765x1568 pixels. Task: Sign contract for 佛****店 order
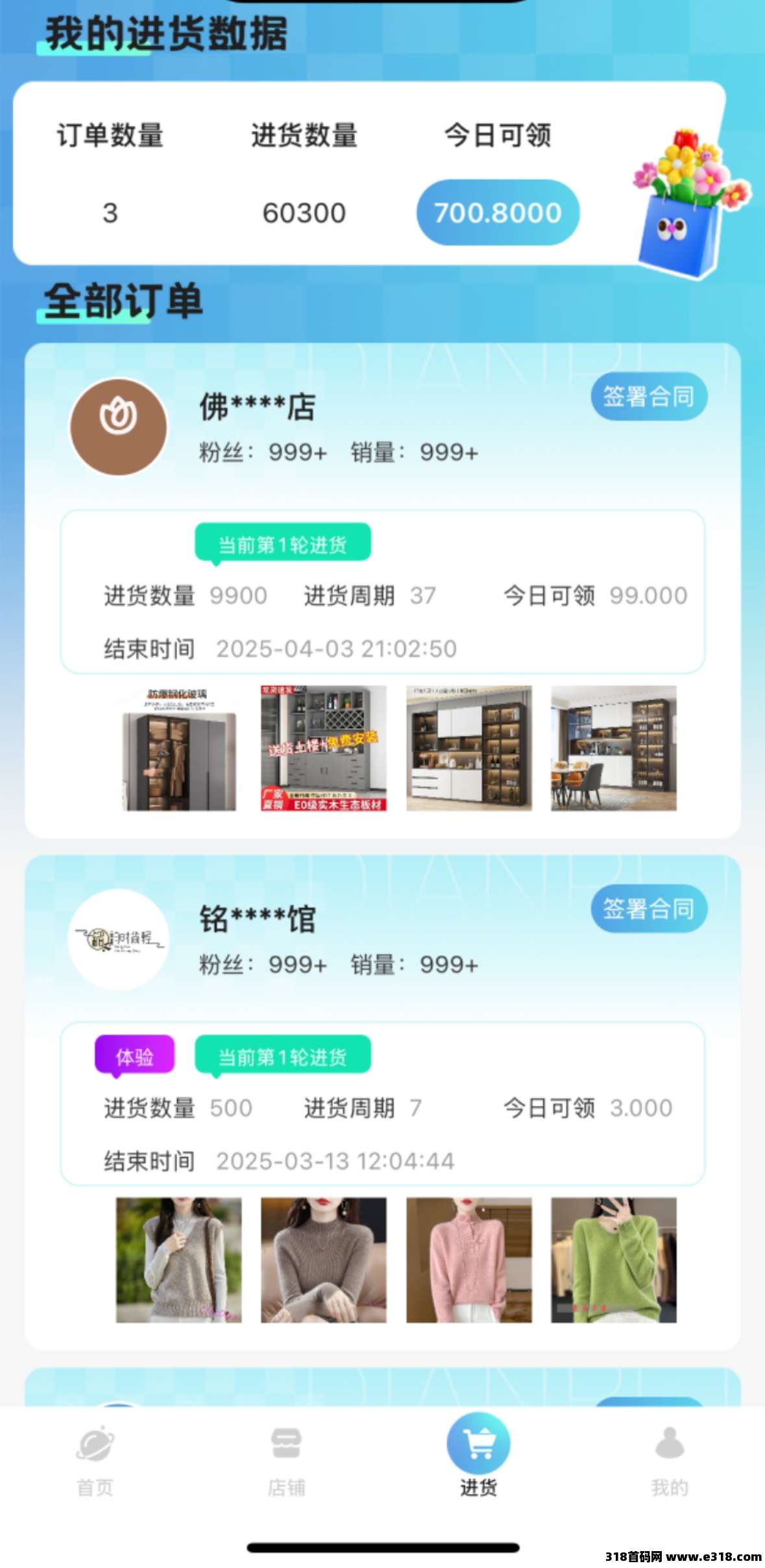click(x=648, y=396)
